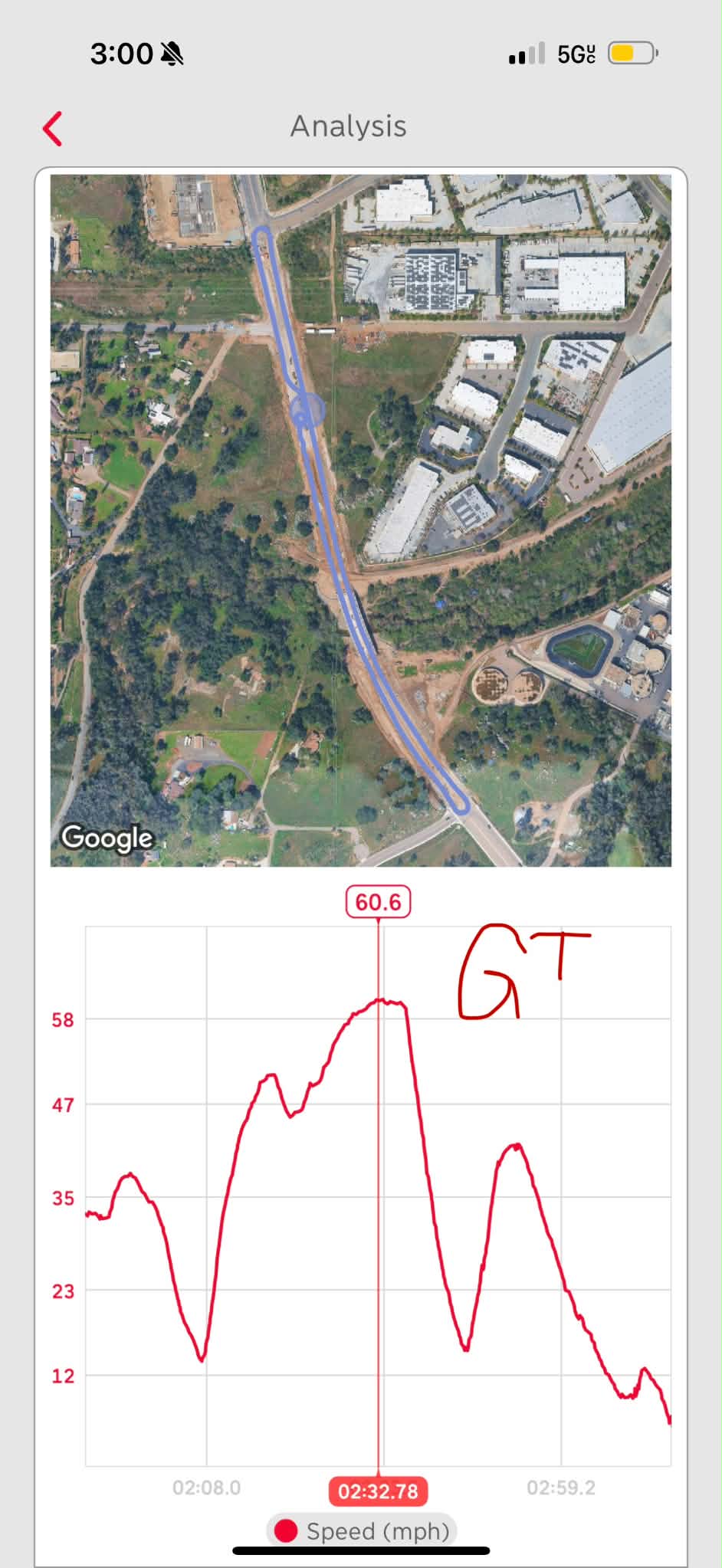Tap the 02:32.78 time cursor on the chart

tap(378, 1491)
